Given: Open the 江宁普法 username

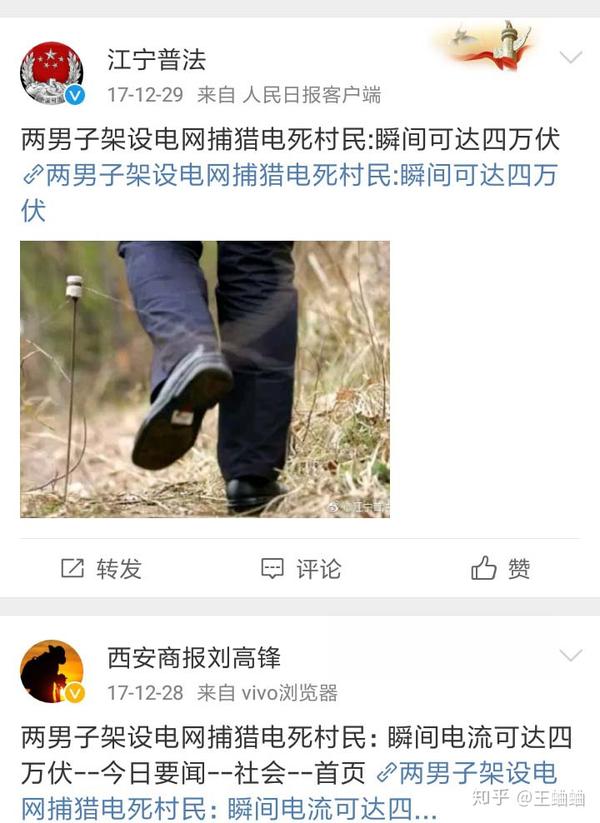Looking at the screenshot, I should (x=156, y=60).
